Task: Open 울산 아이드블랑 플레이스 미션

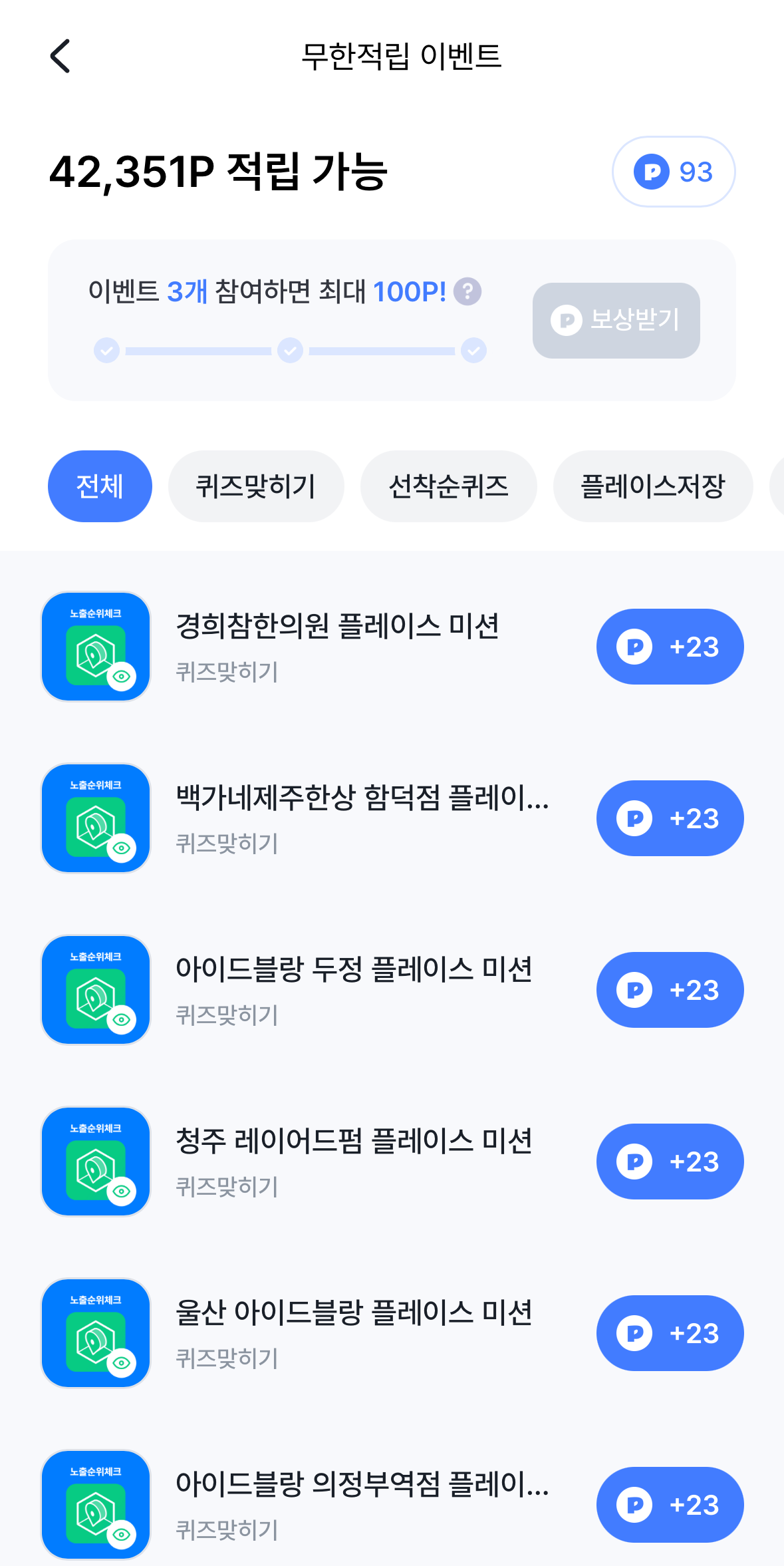Action: (354, 1313)
